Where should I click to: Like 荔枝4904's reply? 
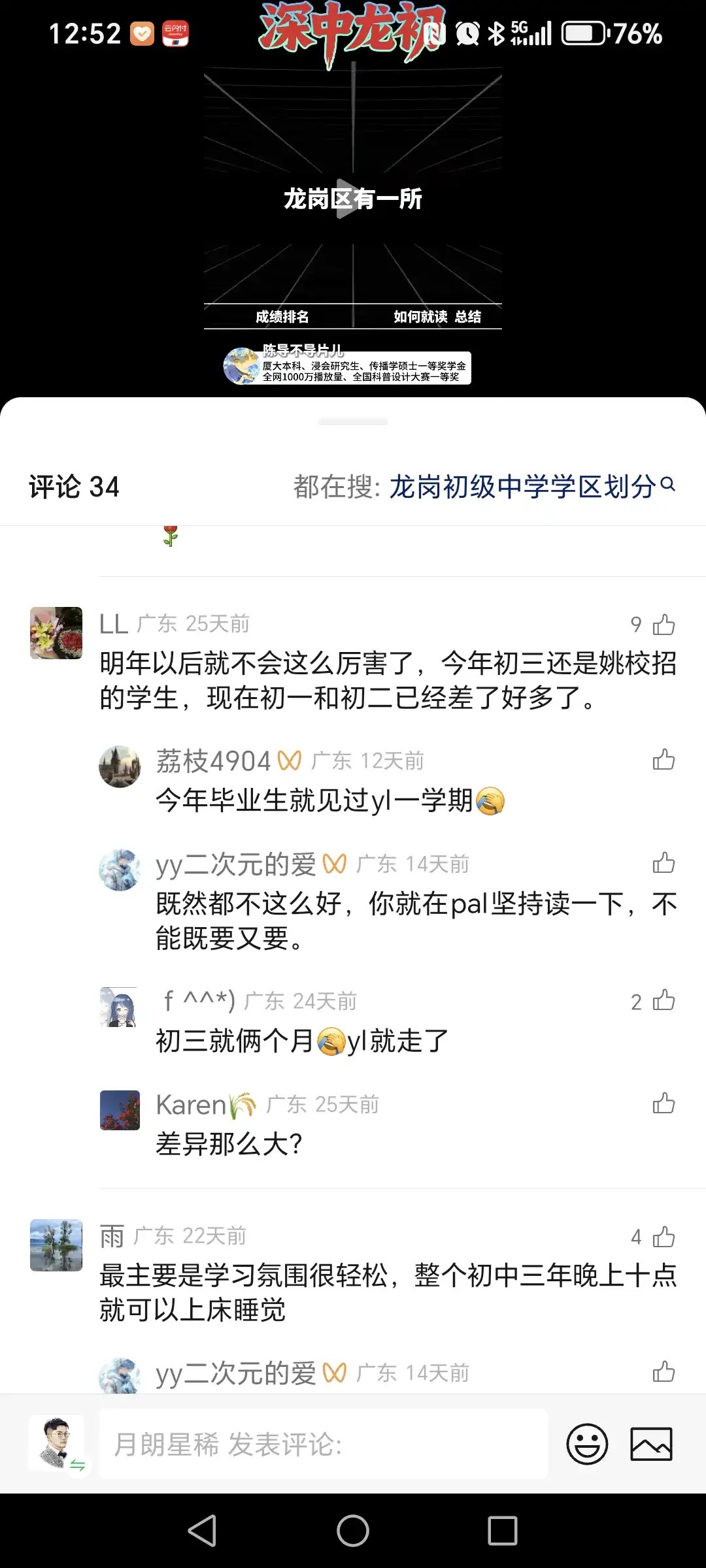[x=664, y=759]
